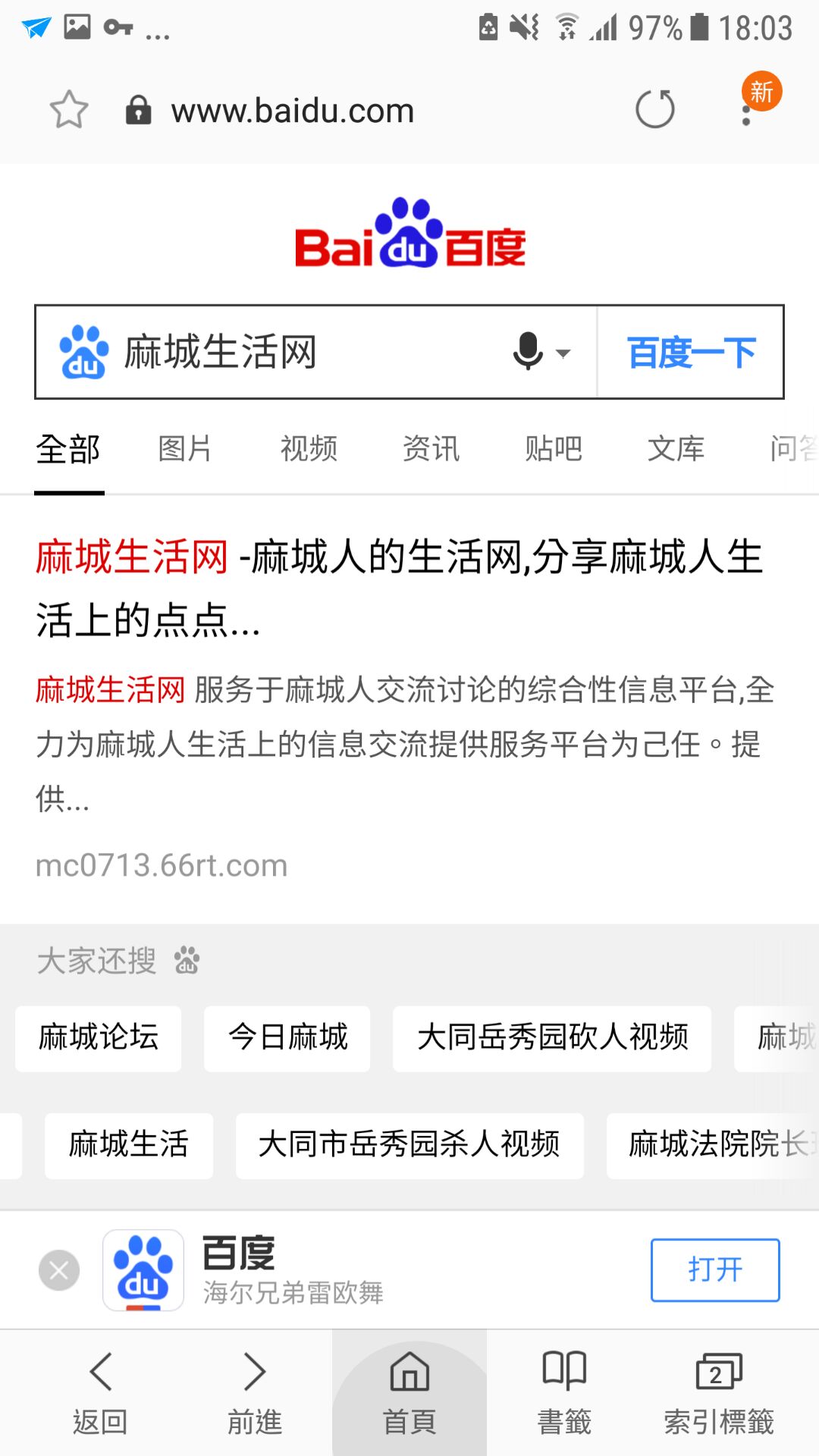Viewport: 819px width, 1456px height.
Task: Tap 打开 to open Baidu app
Action: 714,1269
